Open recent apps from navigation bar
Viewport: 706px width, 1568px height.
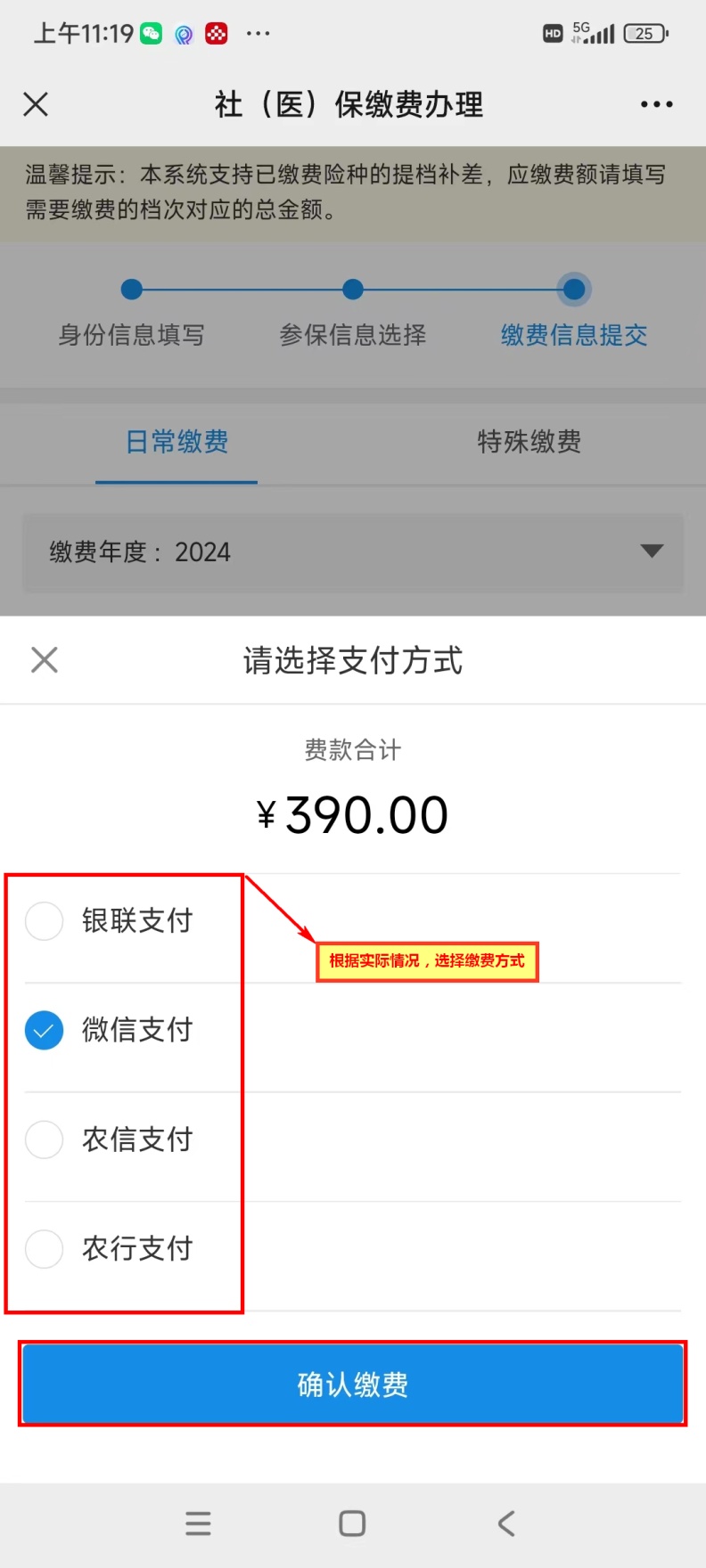[x=198, y=1523]
